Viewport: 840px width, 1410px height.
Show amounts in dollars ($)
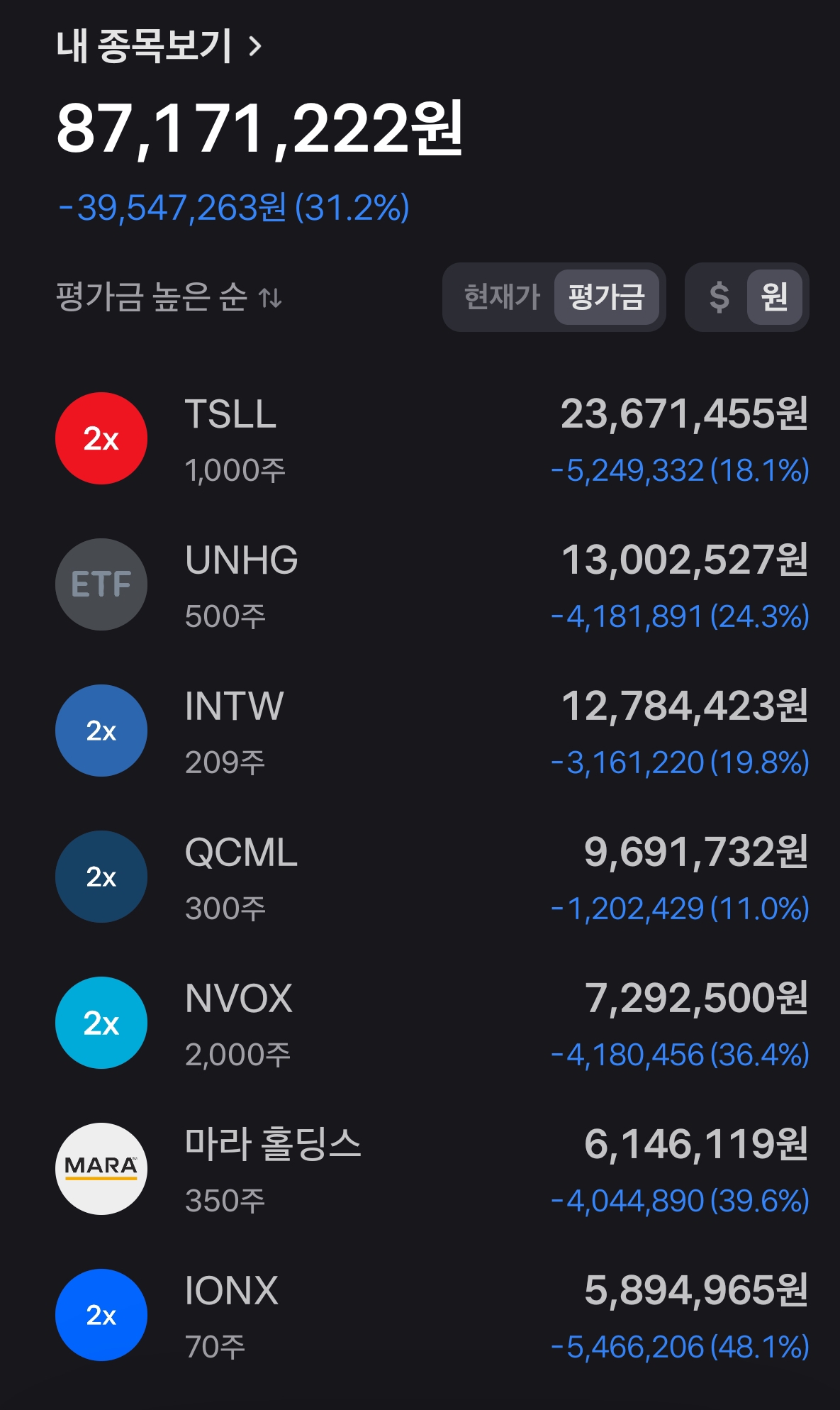point(719,297)
